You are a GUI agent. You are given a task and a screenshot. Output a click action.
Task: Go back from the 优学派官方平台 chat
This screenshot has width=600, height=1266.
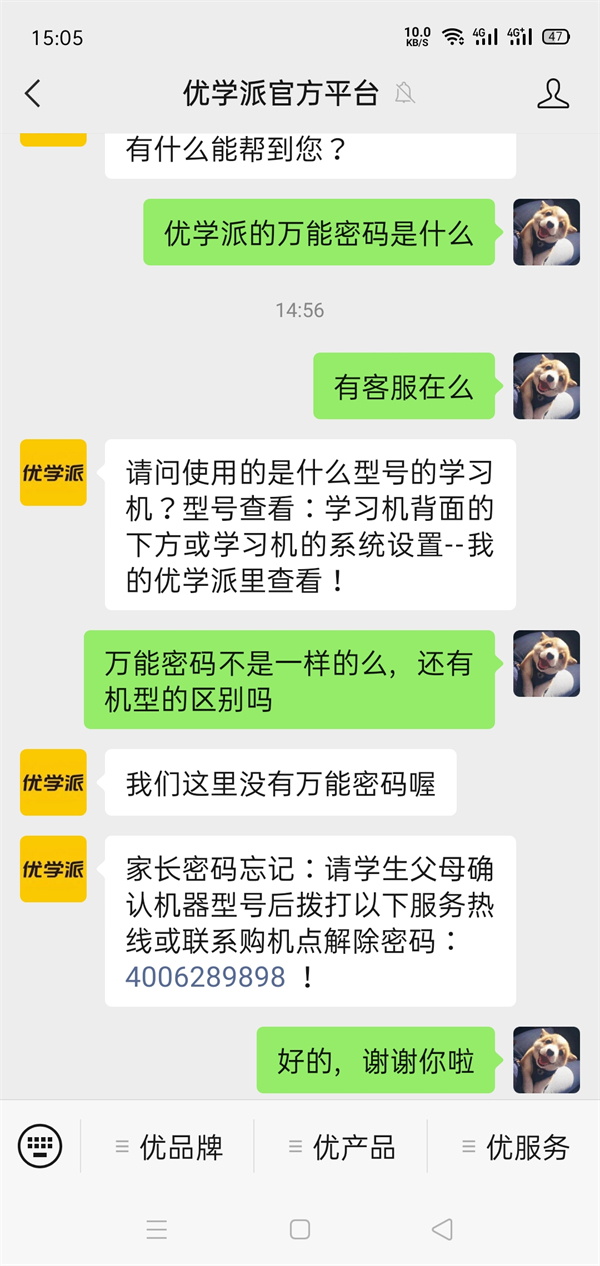click(33, 94)
